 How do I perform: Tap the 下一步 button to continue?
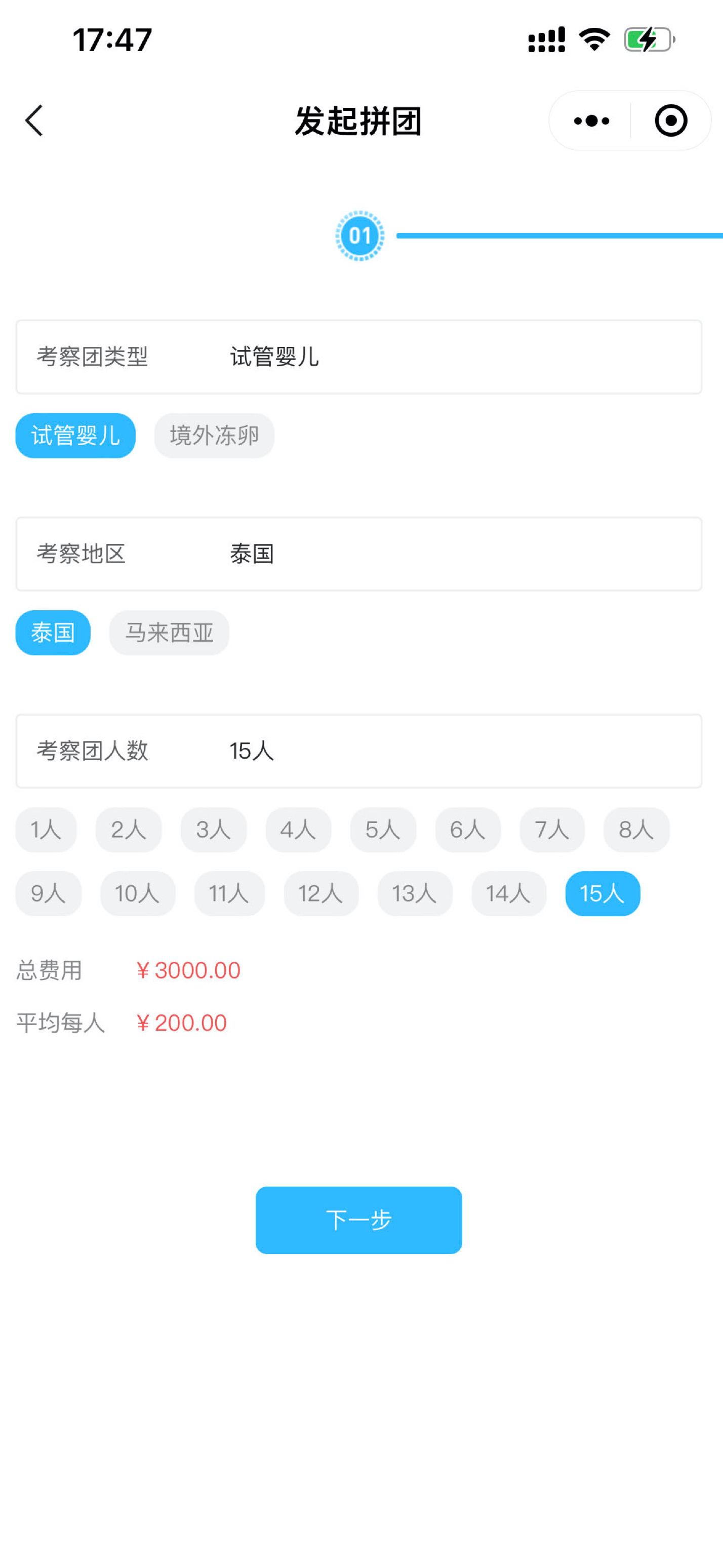click(358, 1220)
